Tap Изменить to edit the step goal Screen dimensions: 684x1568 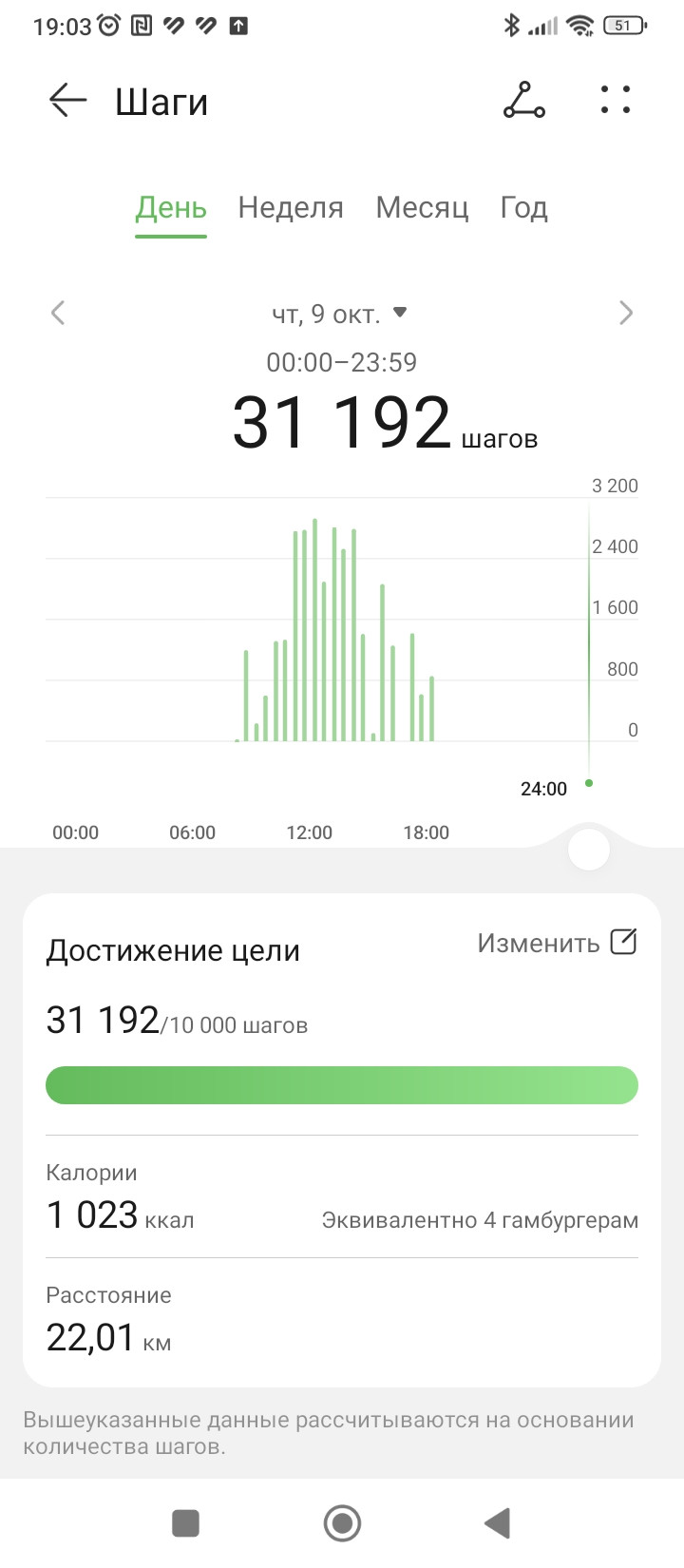click(557, 943)
